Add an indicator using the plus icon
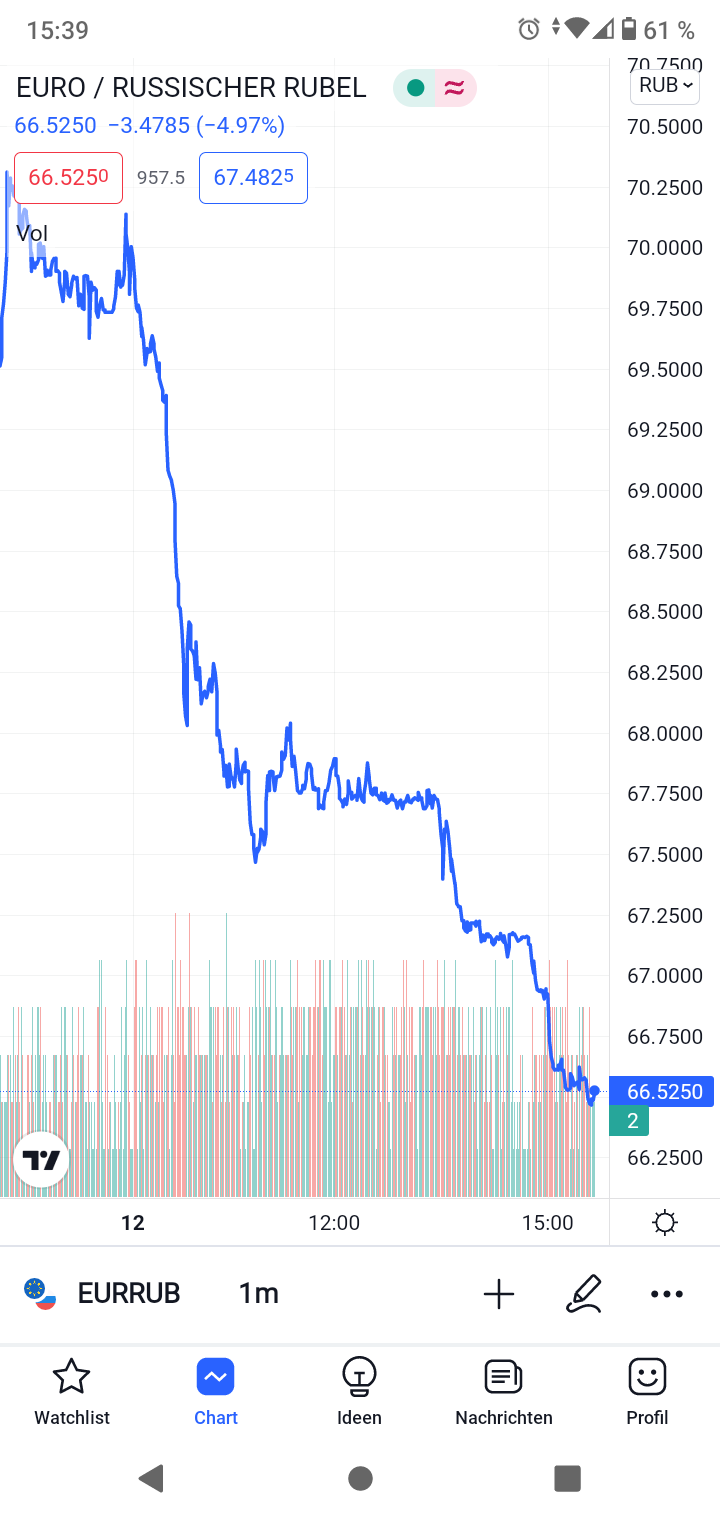Image resolution: width=720 pixels, height=1520 pixels. 498,1293
